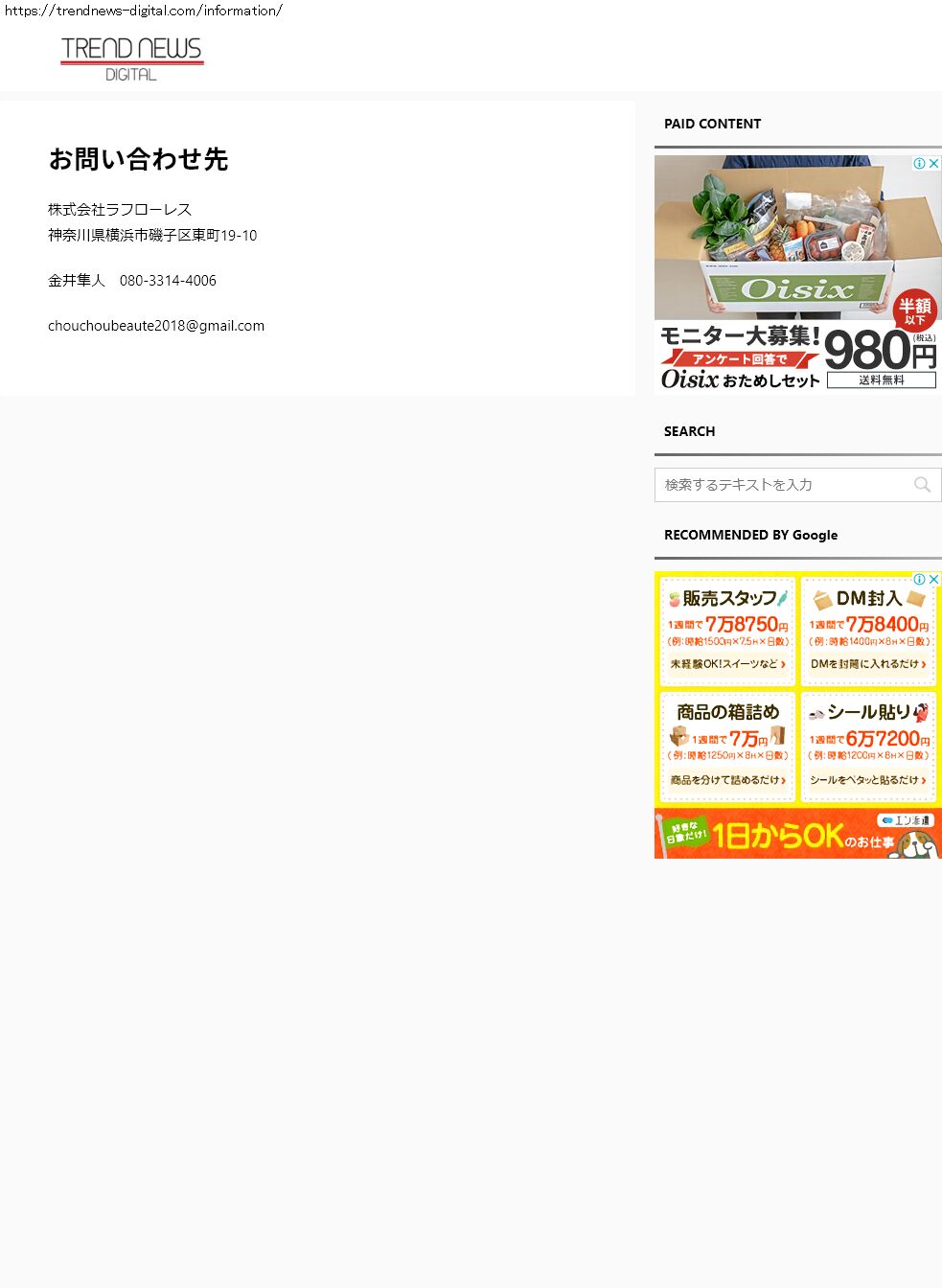The height and width of the screenshot is (1288, 942).
Task: Submit search with the magnifier icon
Action: 922,485
